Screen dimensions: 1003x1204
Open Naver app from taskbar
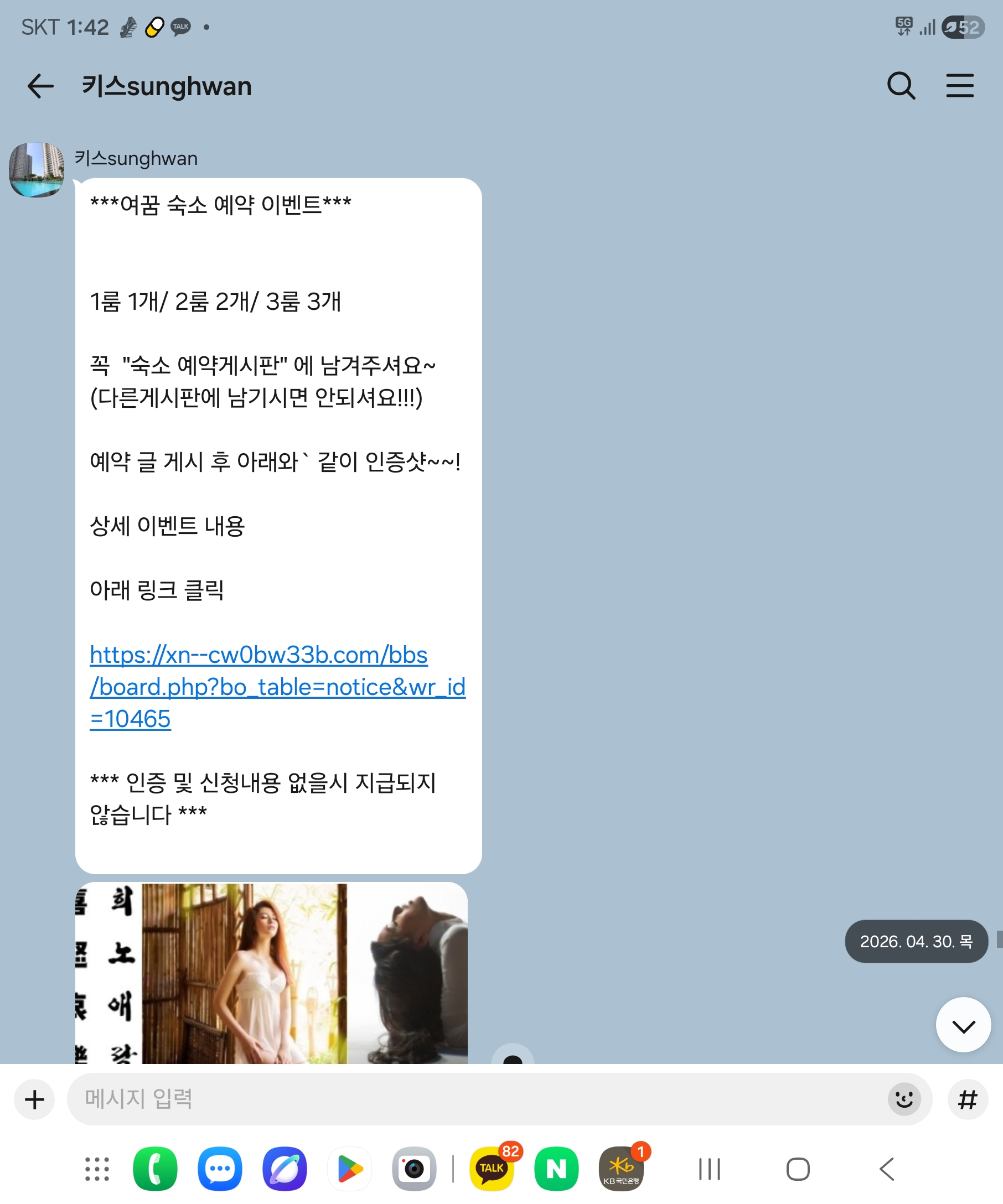[556, 1169]
